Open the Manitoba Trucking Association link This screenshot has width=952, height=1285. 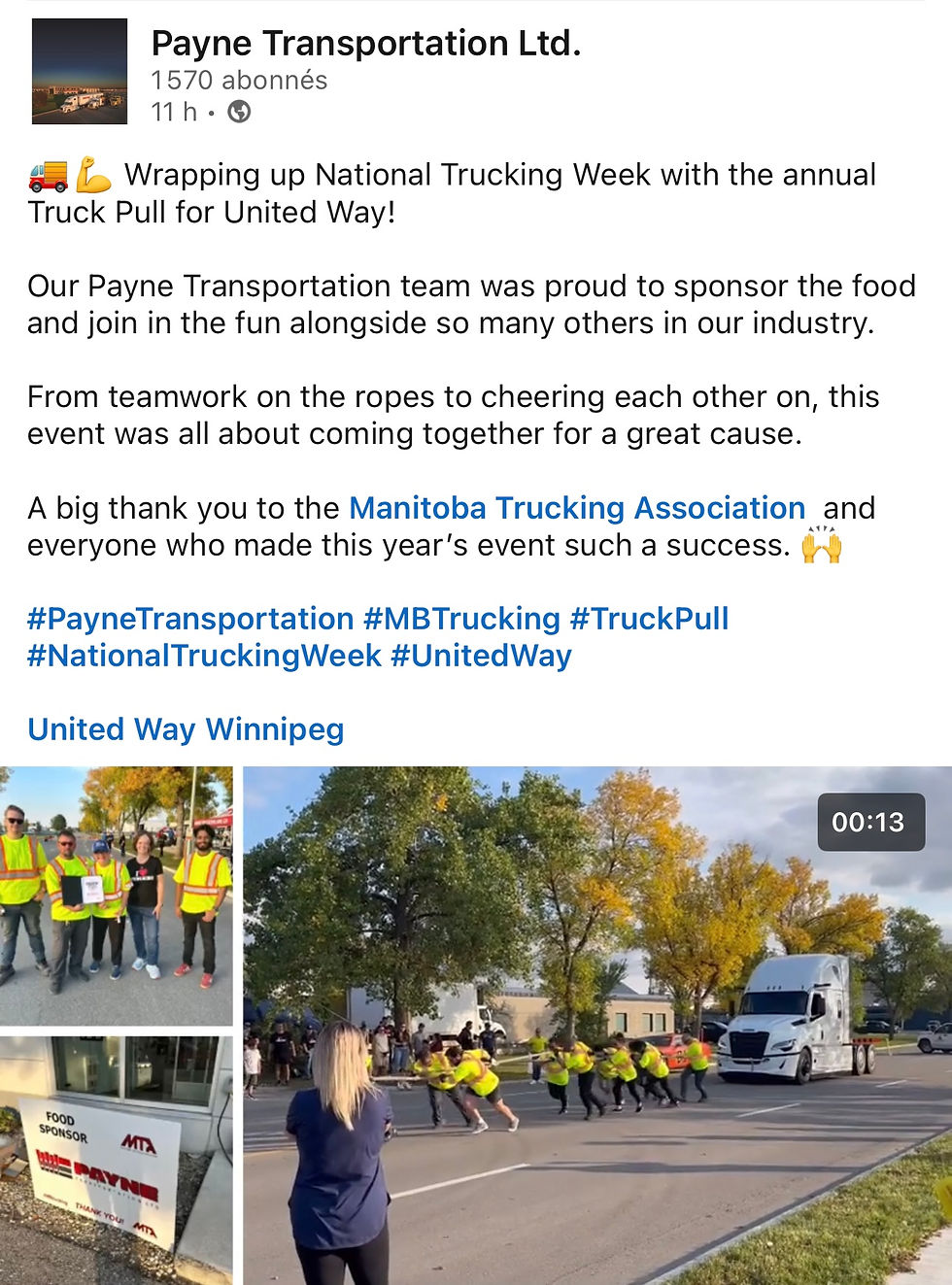[x=576, y=508]
